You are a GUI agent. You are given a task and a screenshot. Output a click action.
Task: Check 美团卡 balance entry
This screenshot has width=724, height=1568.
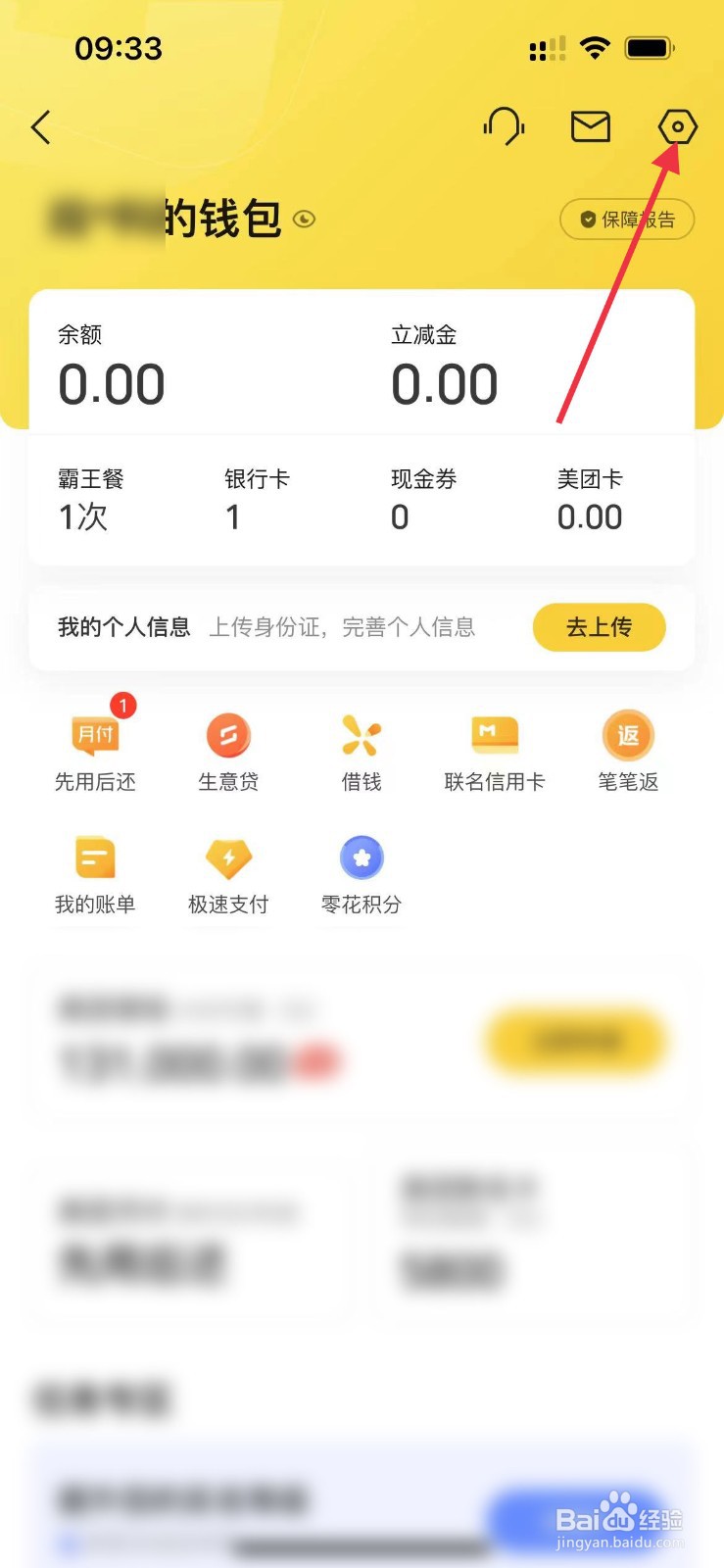pyautogui.click(x=590, y=498)
